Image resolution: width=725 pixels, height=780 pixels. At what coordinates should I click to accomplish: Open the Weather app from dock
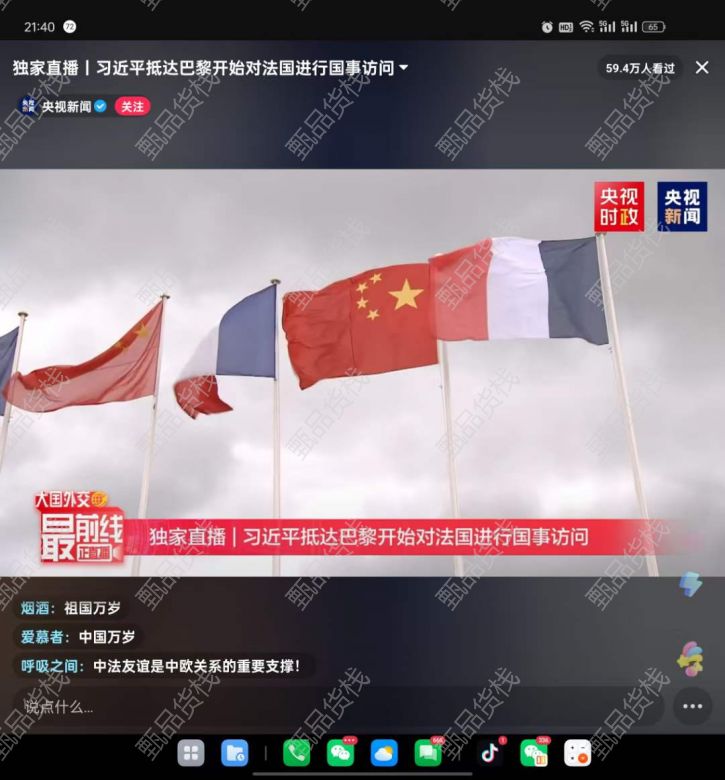point(384,753)
